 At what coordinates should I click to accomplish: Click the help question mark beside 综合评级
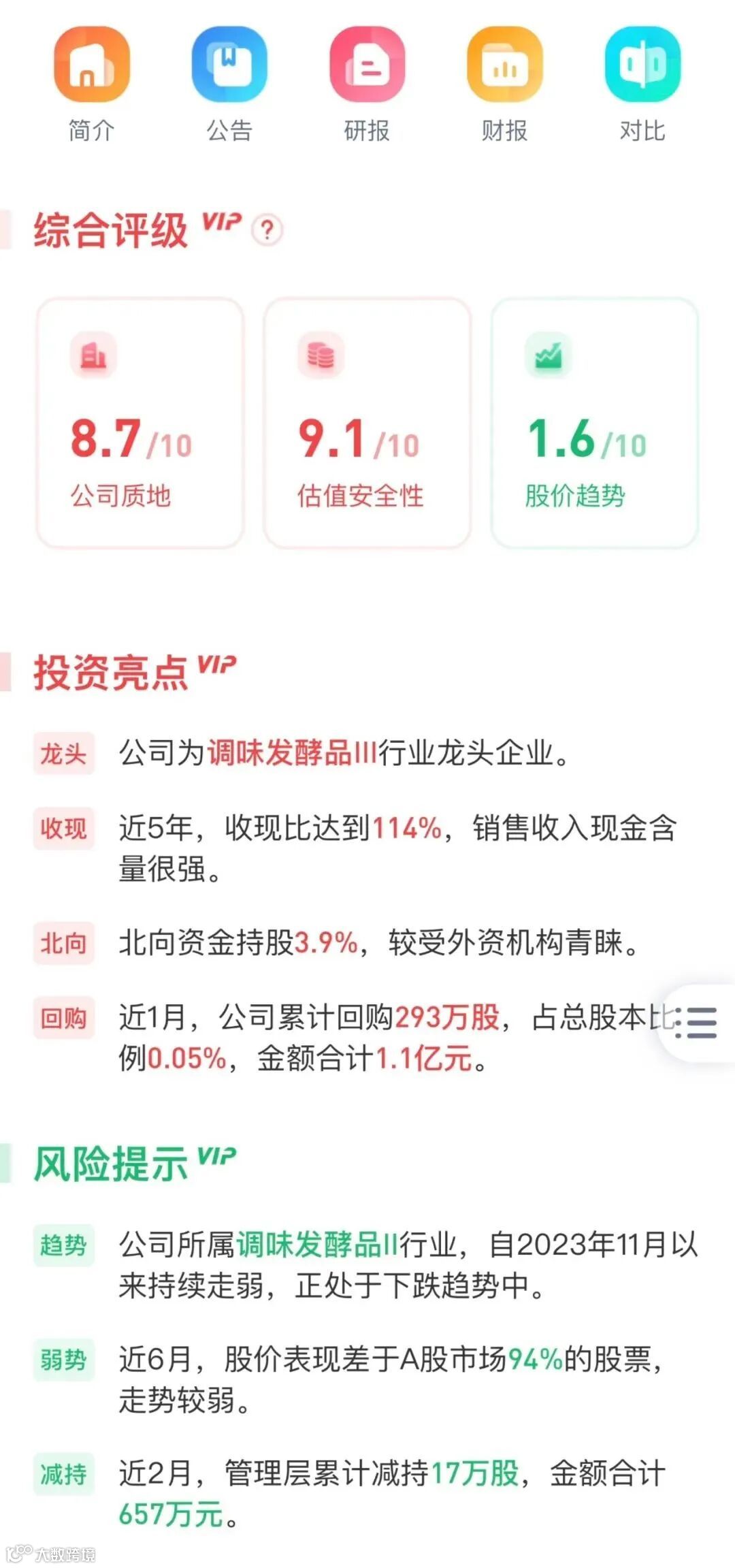coord(265,230)
